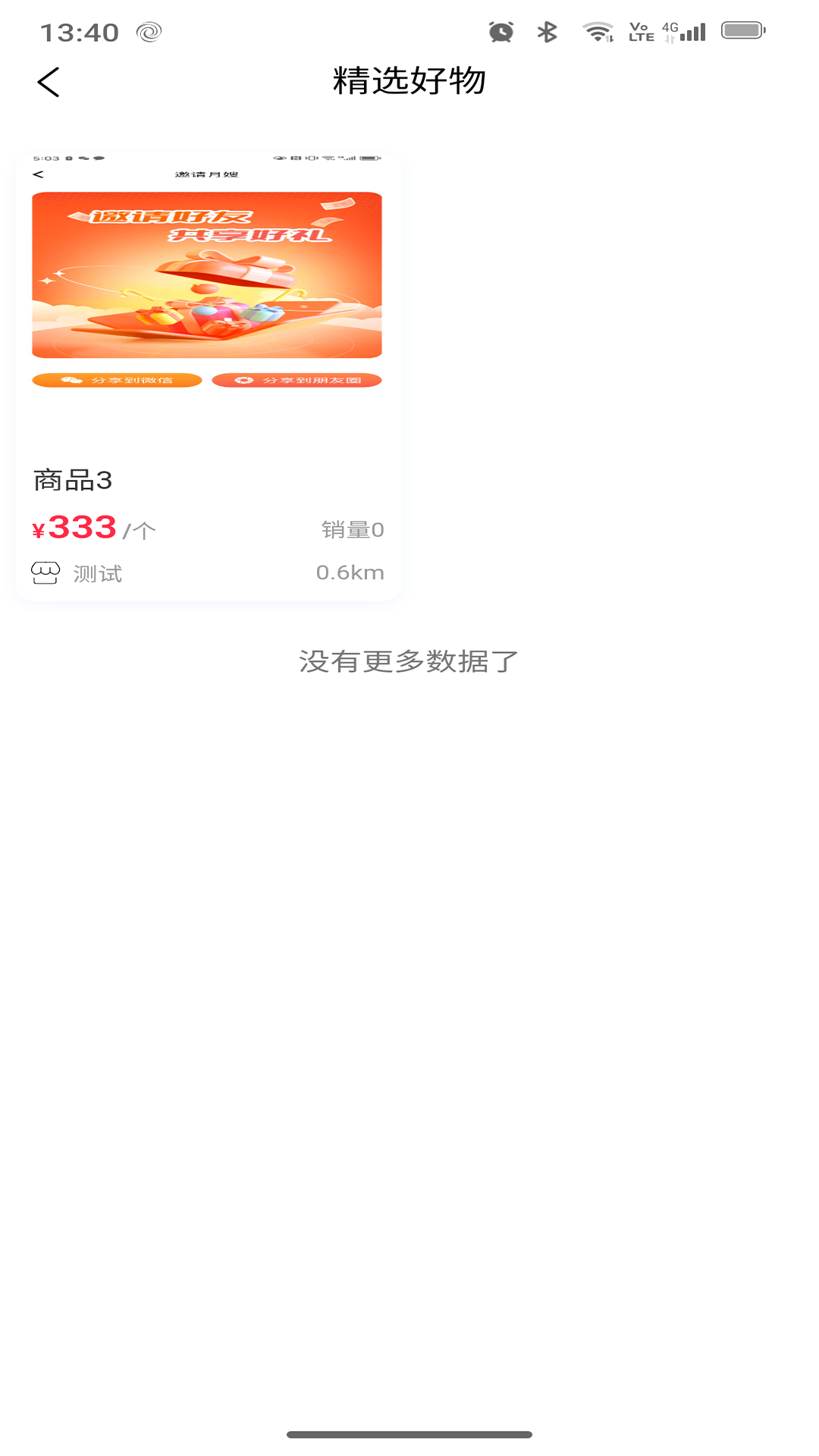Tap the 分享到朋友圈 share button
Image resolution: width=819 pixels, height=1456 pixels.
pos(297,379)
